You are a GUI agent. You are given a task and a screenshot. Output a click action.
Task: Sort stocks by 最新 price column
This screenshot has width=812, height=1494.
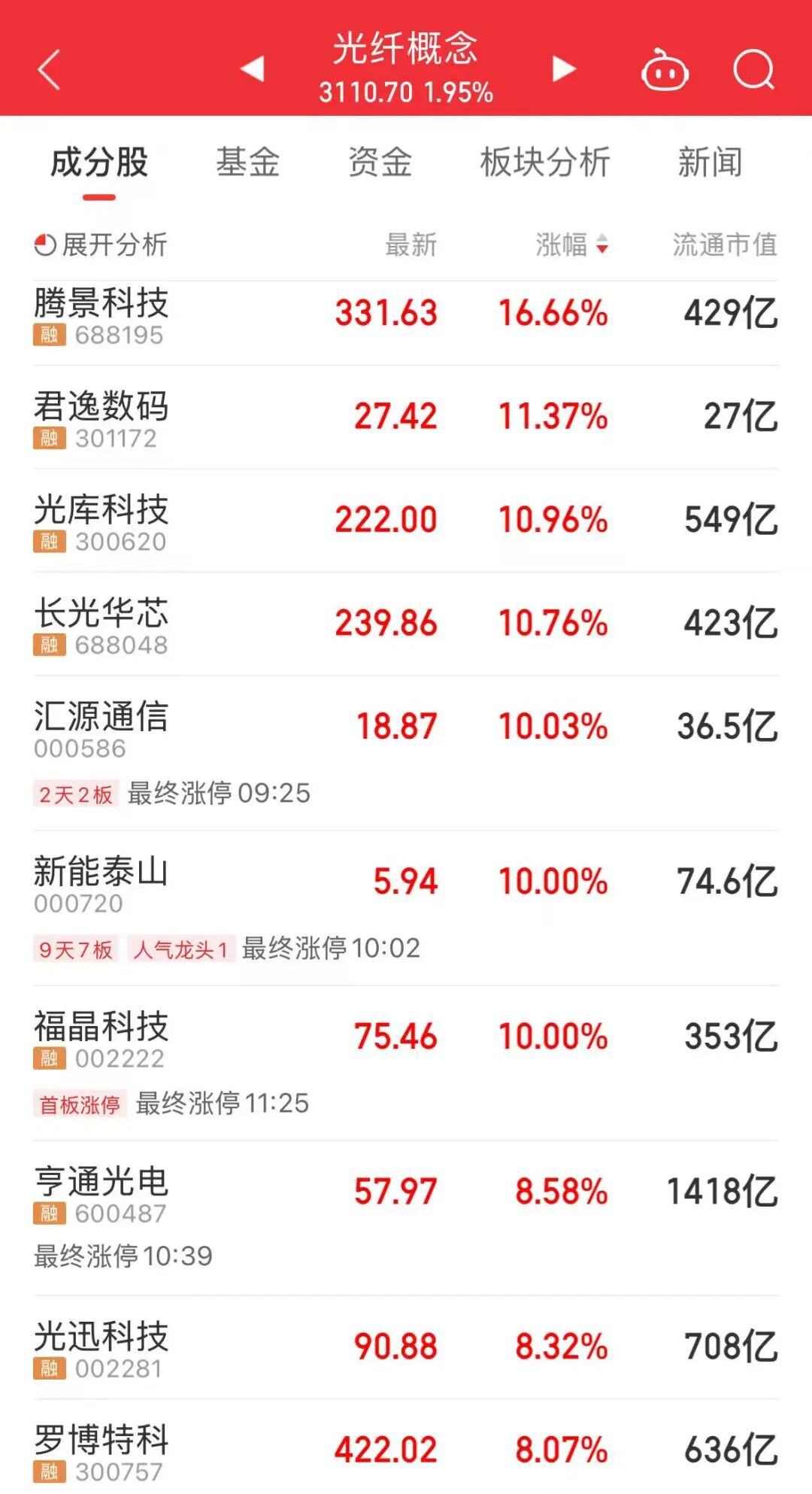click(x=411, y=244)
